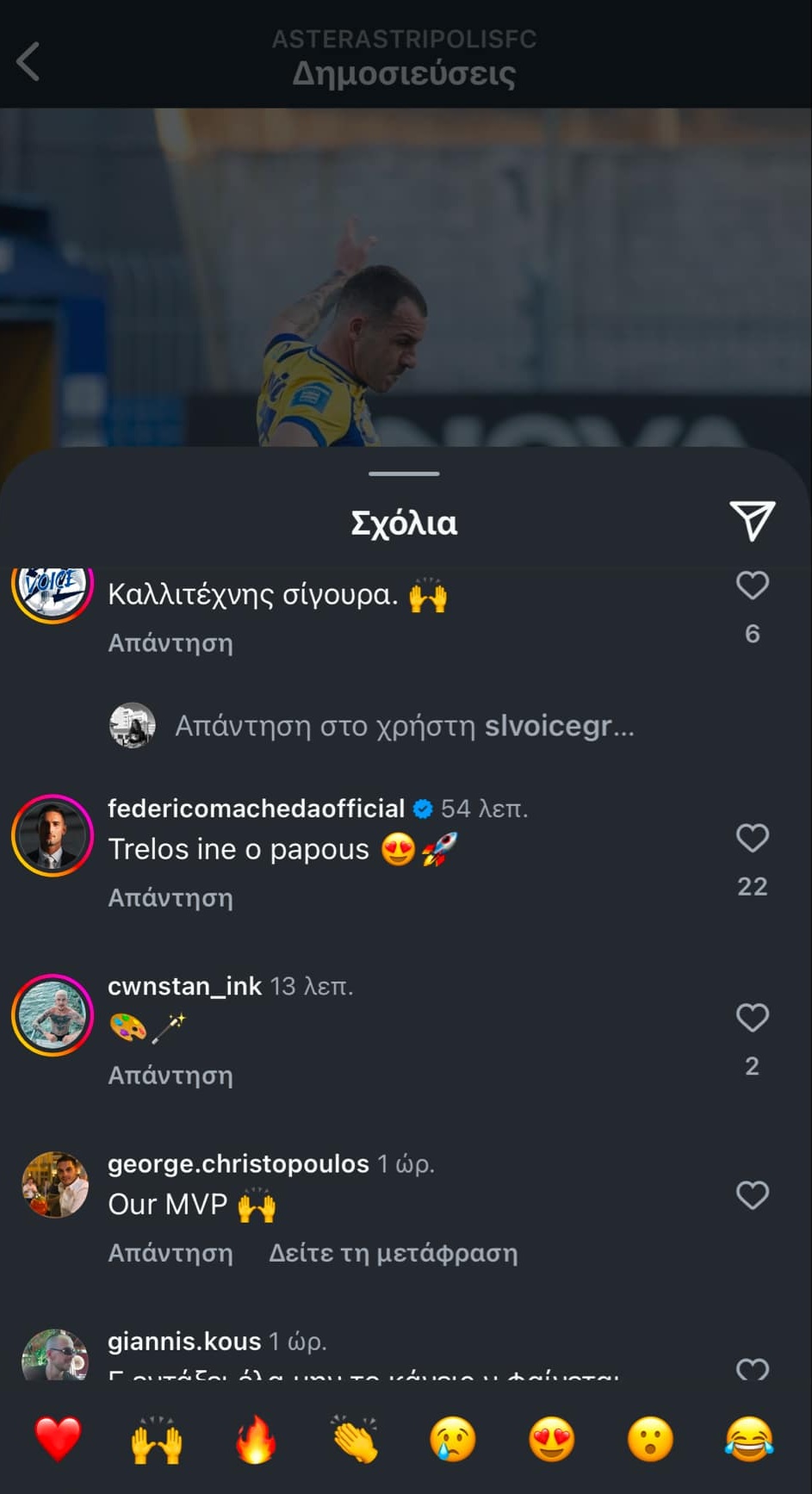The width and height of the screenshot is (812, 1494).
Task: Tap cwnstan_ink's profile picture thumbnail
Action: tap(52, 1015)
